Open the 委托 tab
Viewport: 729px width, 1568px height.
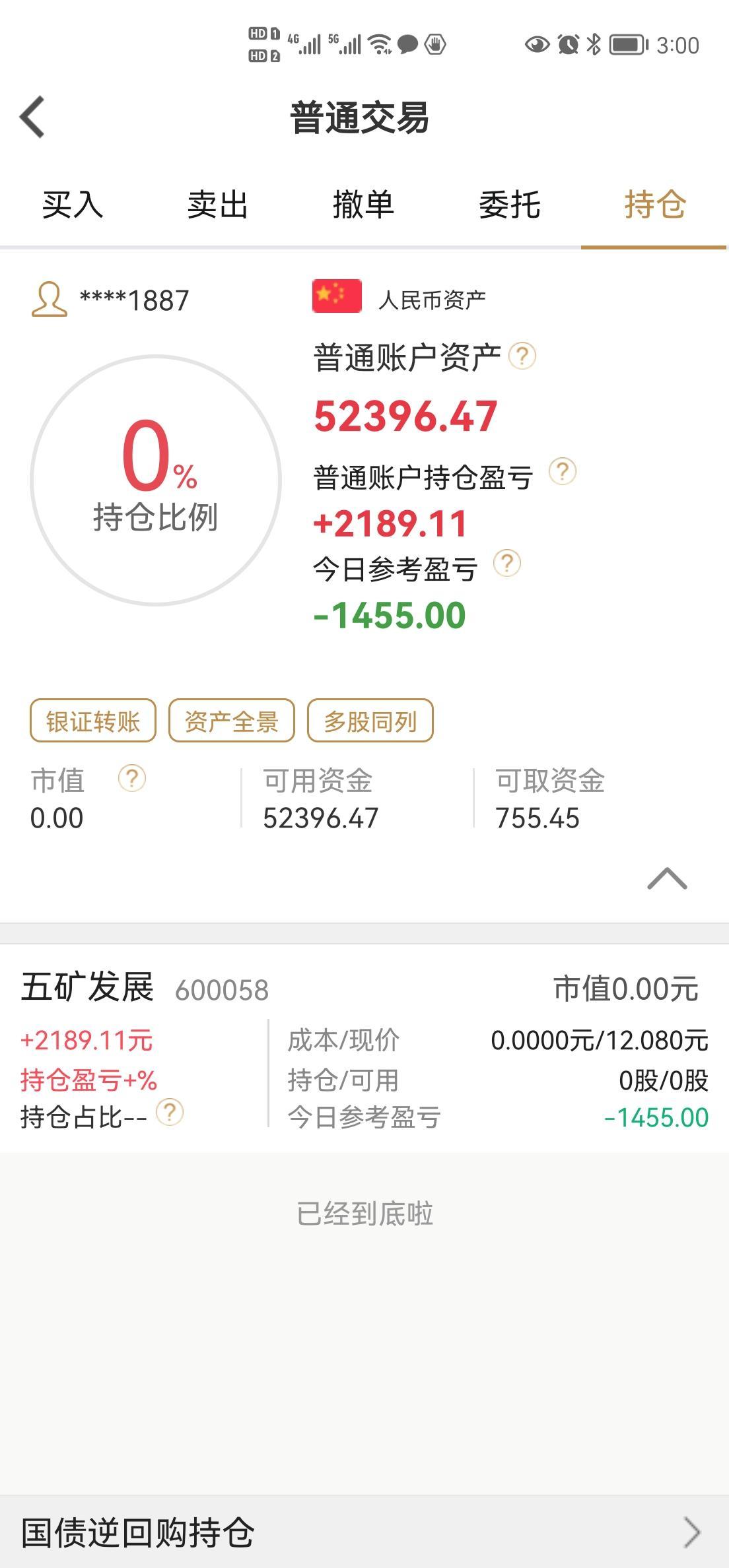coord(510,205)
